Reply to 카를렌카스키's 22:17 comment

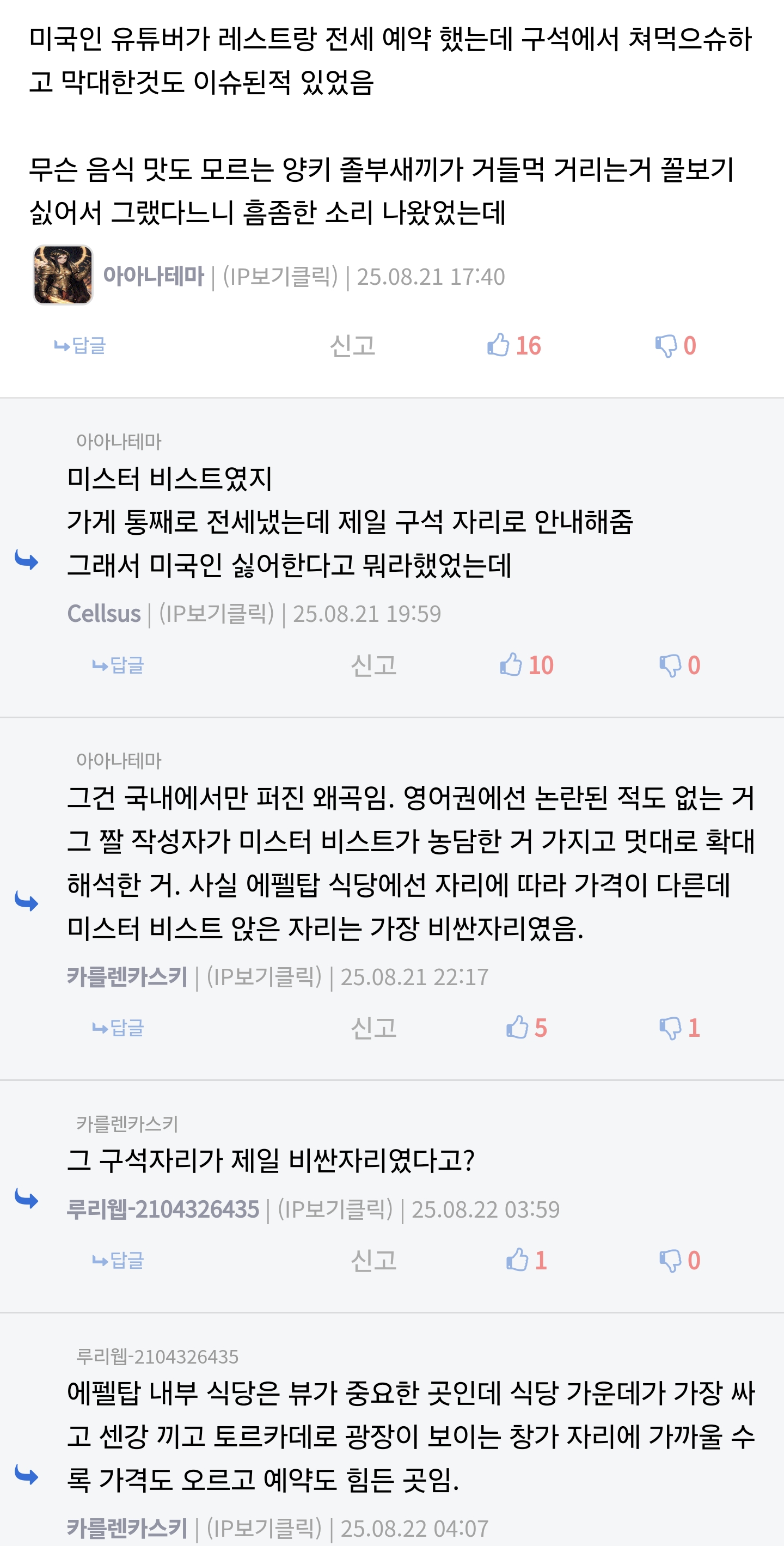coord(118,1028)
